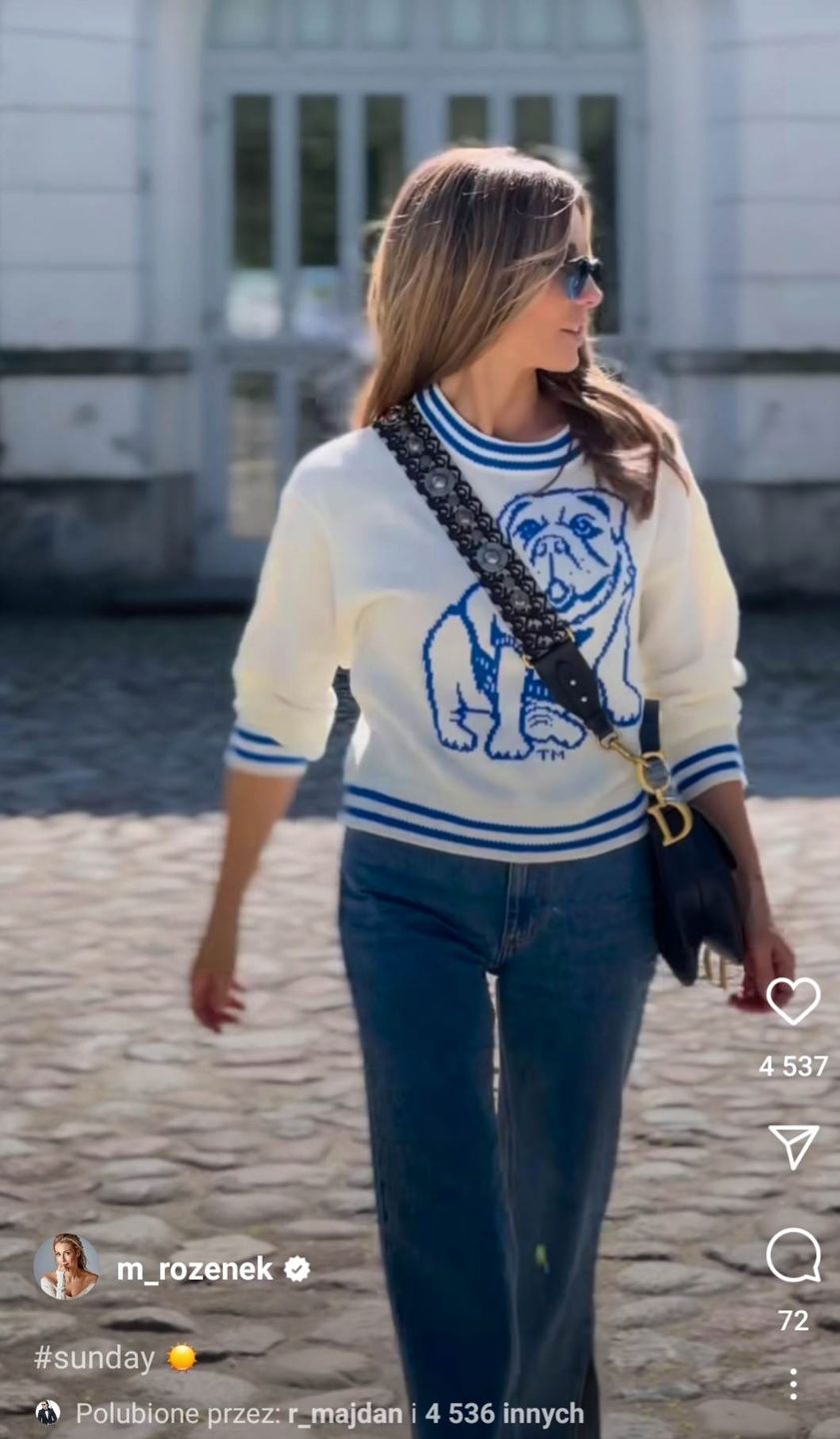
Task: Like this reel with the heart icon
Action: point(793,1000)
